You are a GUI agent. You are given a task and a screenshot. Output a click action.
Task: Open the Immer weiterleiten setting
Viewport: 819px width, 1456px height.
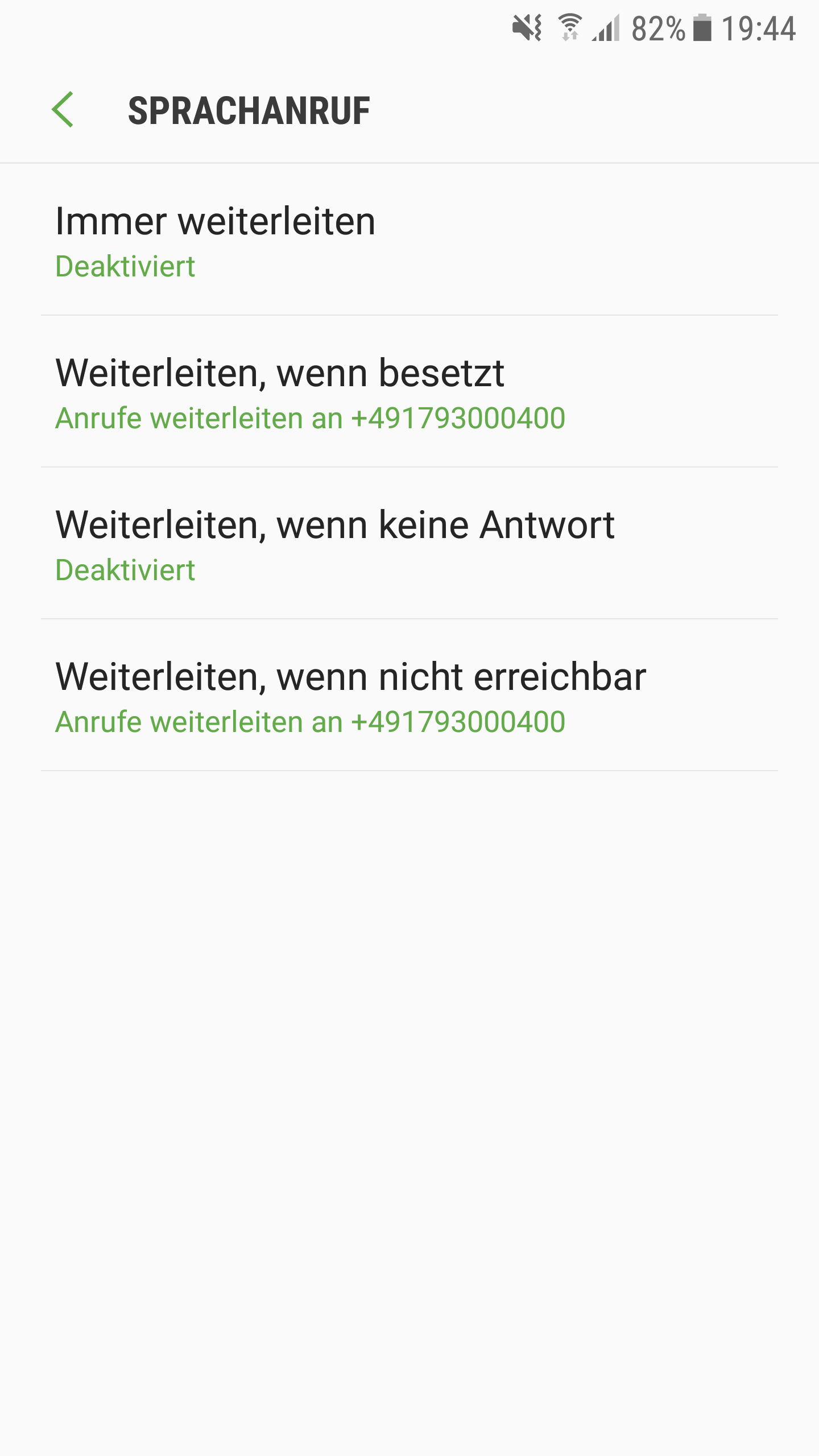click(x=409, y=240)
